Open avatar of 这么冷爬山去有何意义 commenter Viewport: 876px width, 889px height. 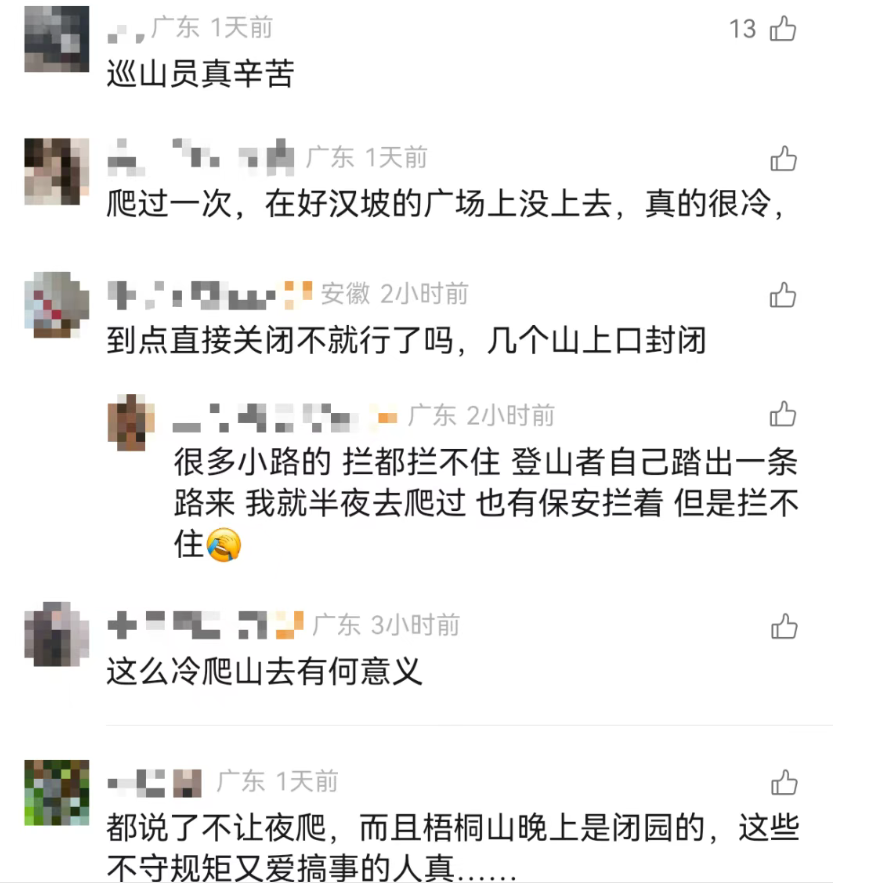(57, 634)
